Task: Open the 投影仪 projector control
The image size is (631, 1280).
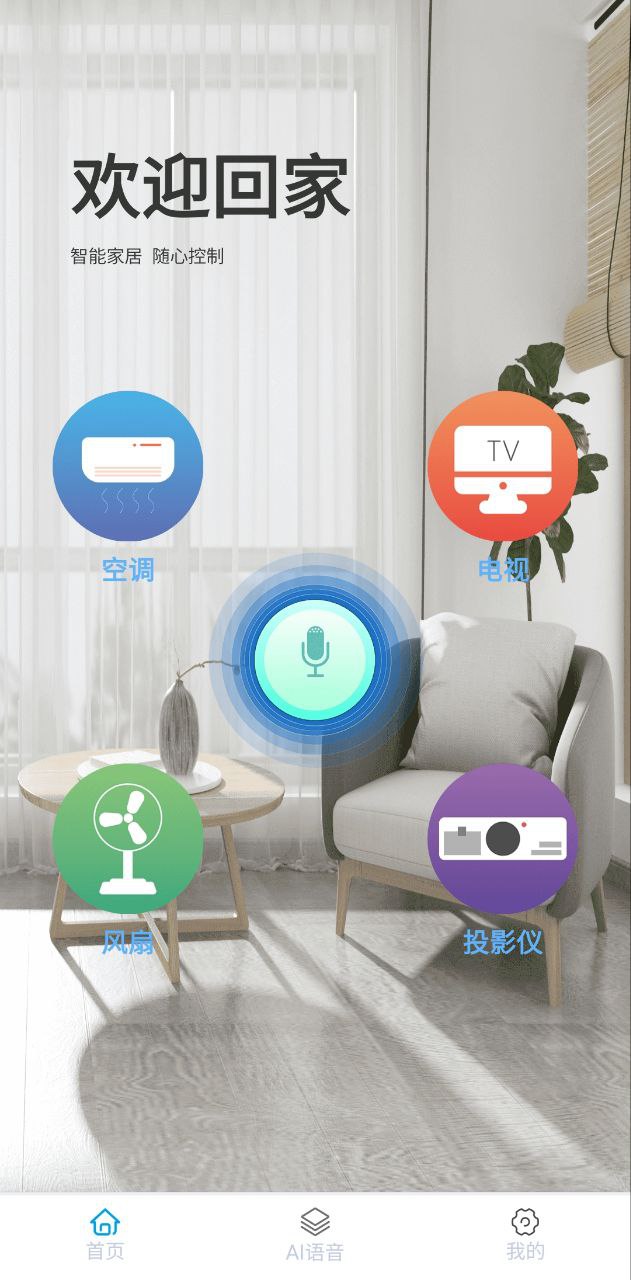Action: click(502, 838)
